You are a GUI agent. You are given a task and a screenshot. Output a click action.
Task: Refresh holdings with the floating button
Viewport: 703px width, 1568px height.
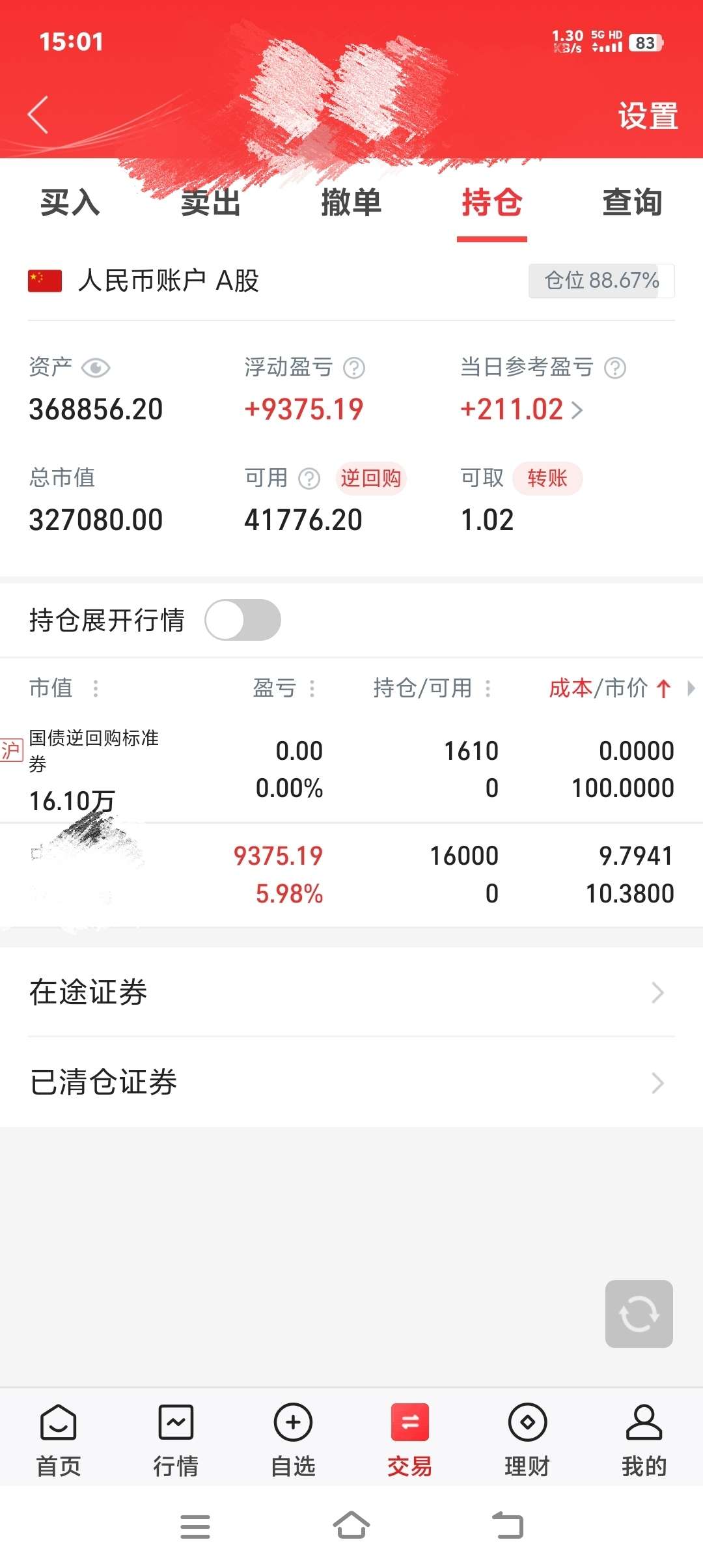639,1313
